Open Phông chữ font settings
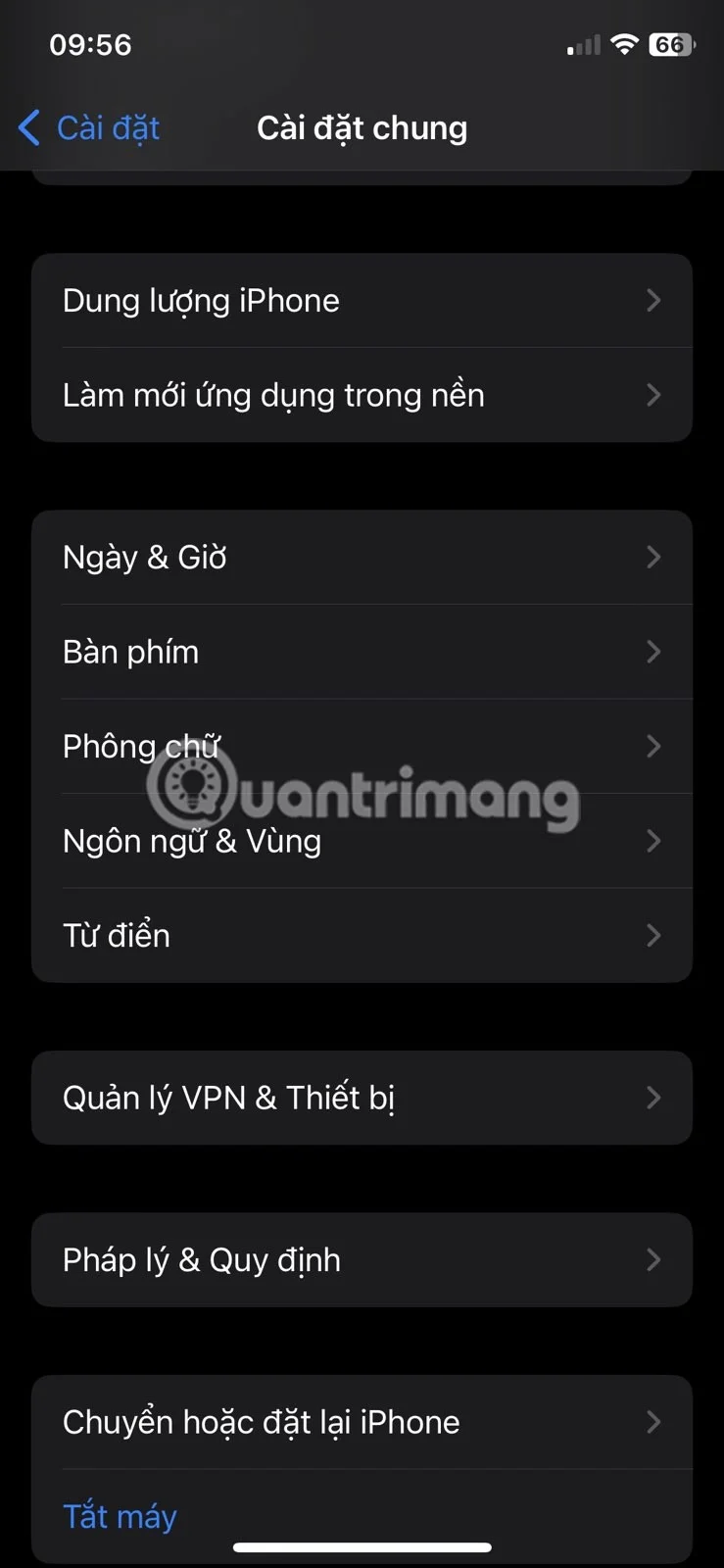Viewport: 724px width, 1568px height. click(140, 746)
